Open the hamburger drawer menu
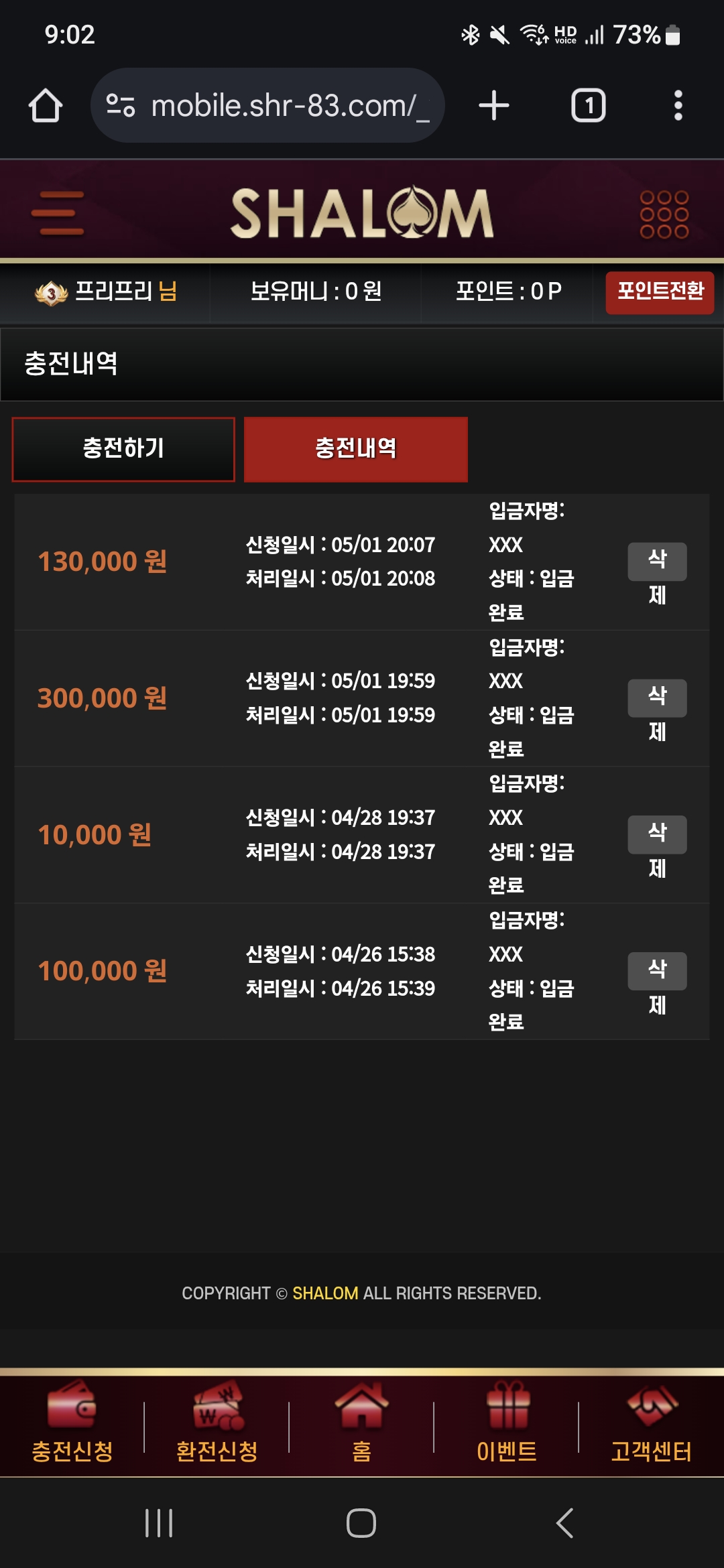 click(58, 213)
